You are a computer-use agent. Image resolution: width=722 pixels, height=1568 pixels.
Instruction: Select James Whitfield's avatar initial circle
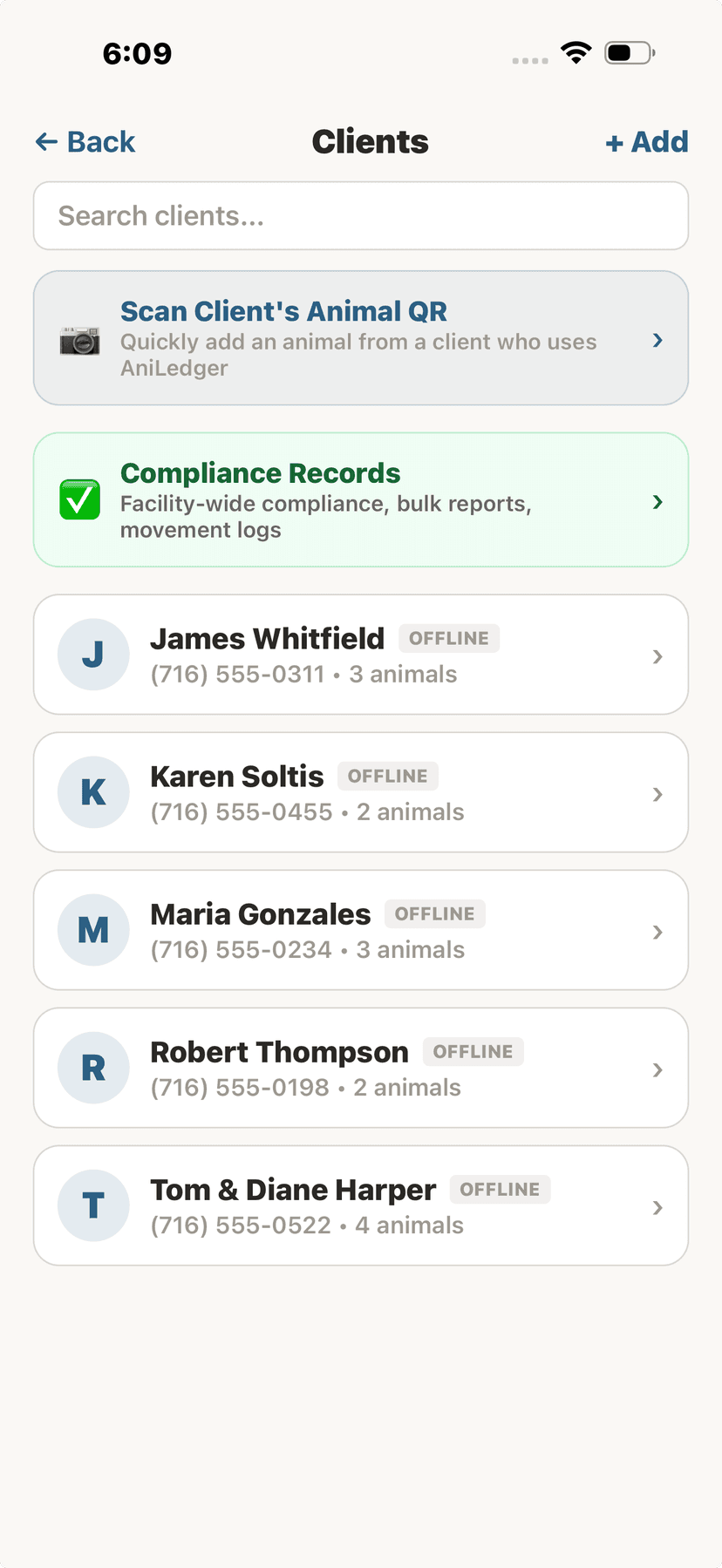93,655
